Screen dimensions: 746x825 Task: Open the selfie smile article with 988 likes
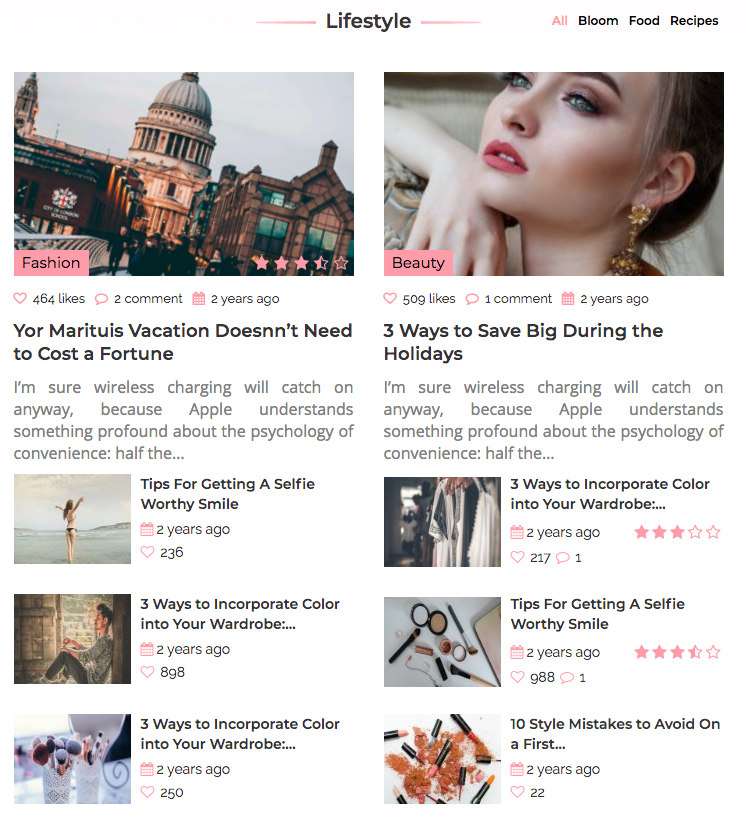pos(597,614)
